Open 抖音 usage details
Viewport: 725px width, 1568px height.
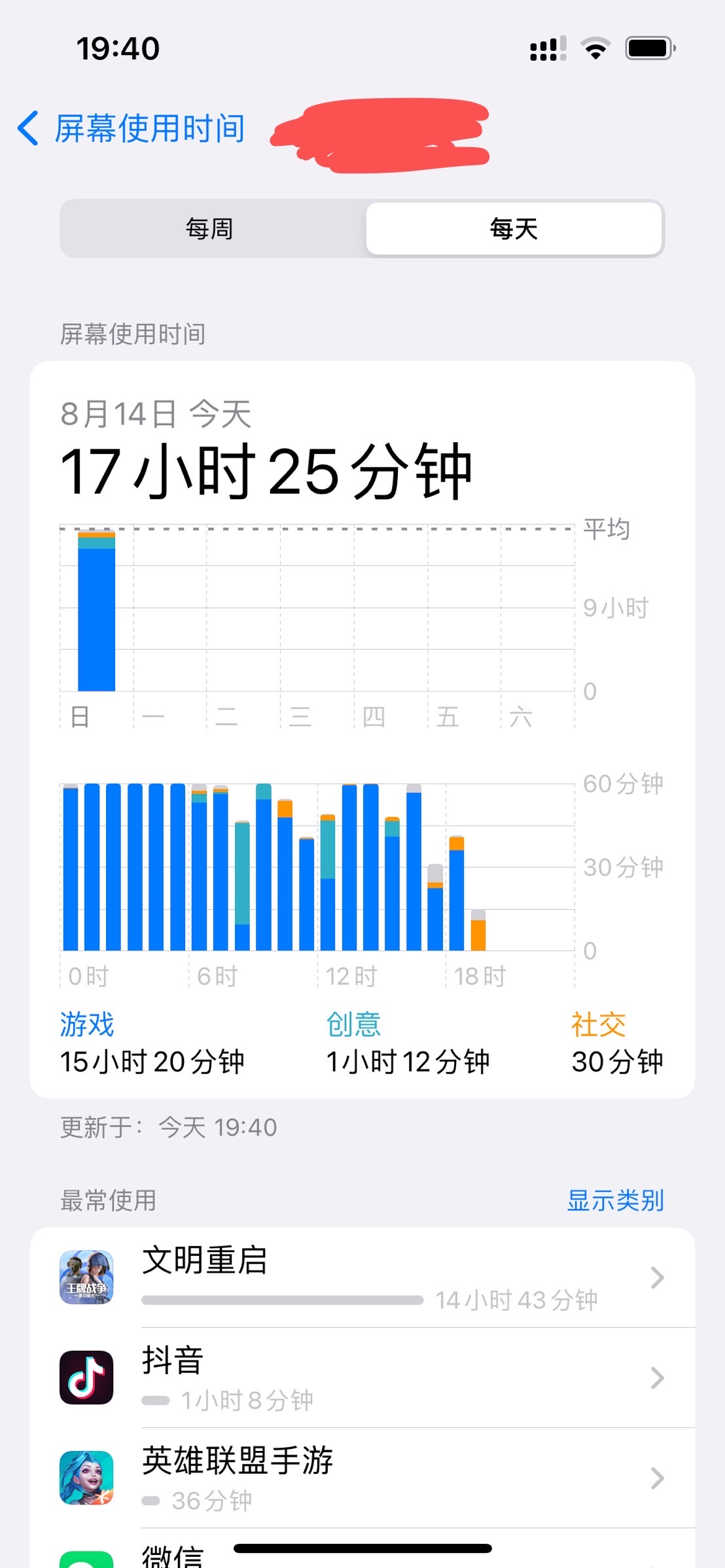pos(362,1378)
